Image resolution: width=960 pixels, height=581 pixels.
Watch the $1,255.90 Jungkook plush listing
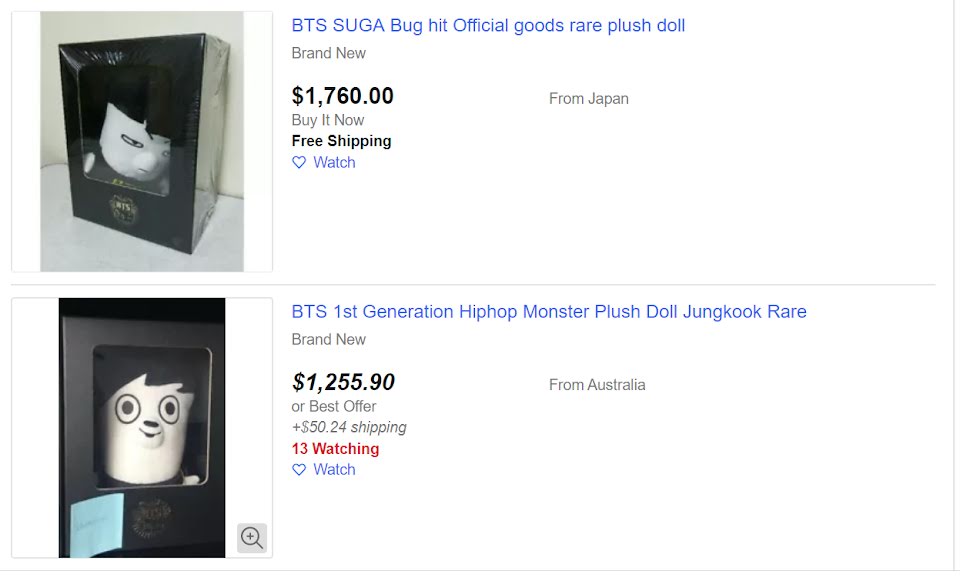click(x=324, y=469)
